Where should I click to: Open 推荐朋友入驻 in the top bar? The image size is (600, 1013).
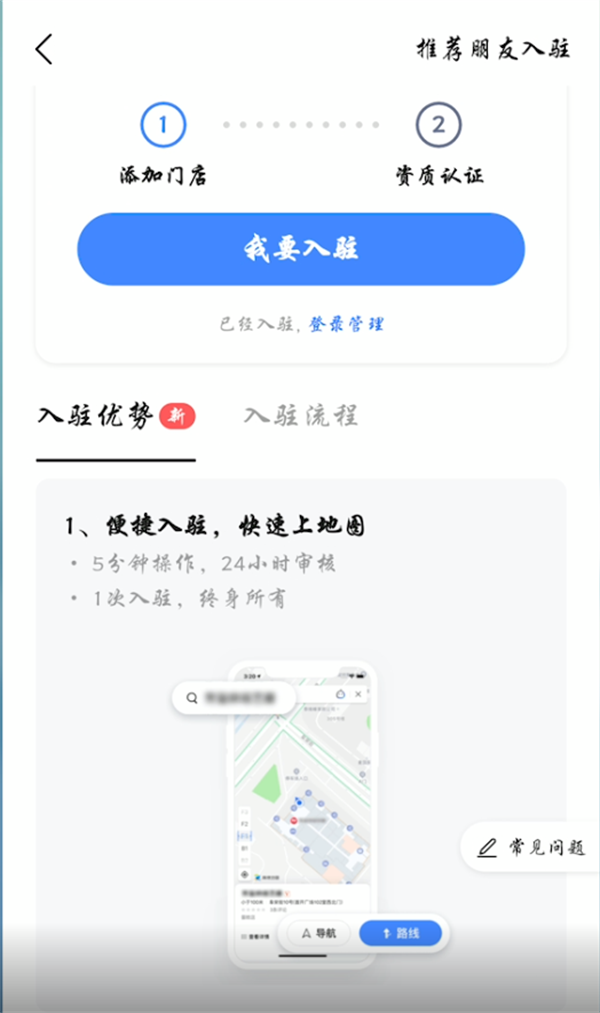(x=493, y=49)
